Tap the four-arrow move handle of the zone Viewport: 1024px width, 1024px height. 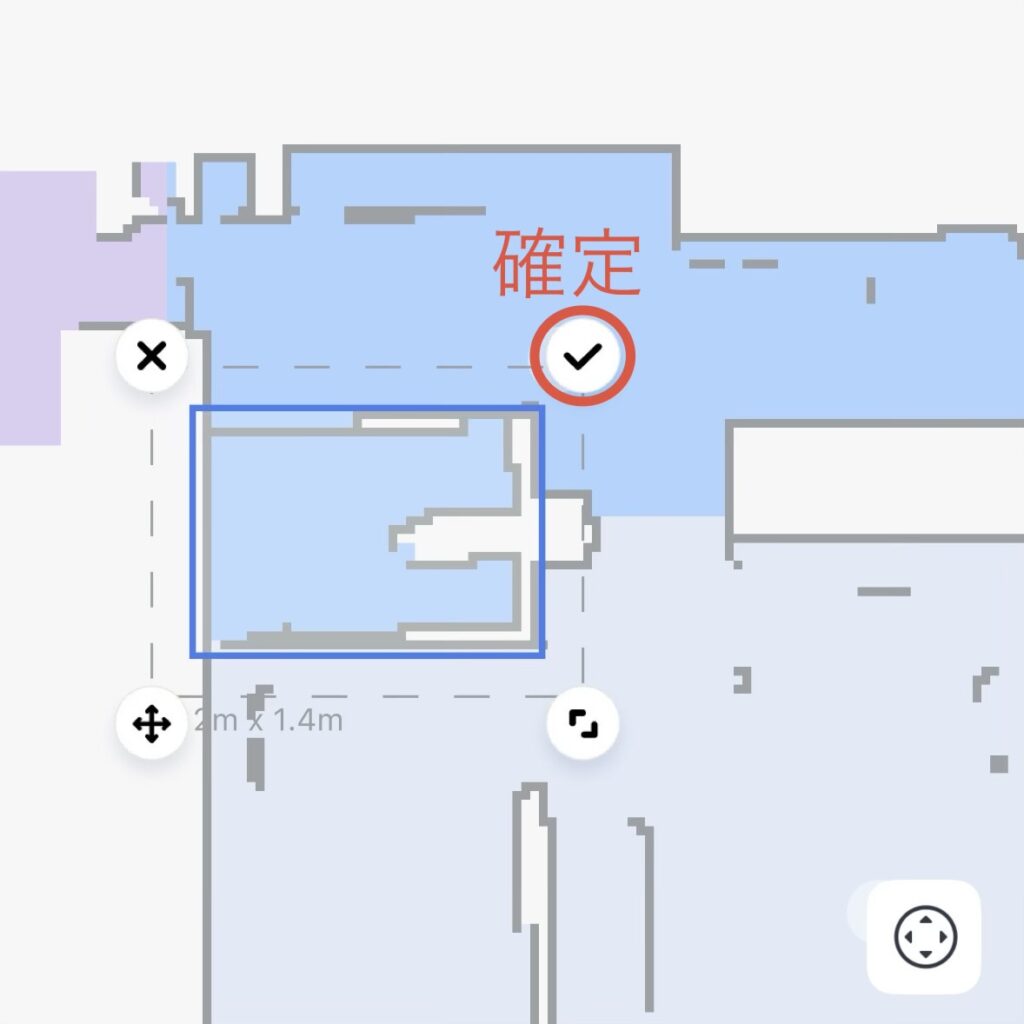152,723
